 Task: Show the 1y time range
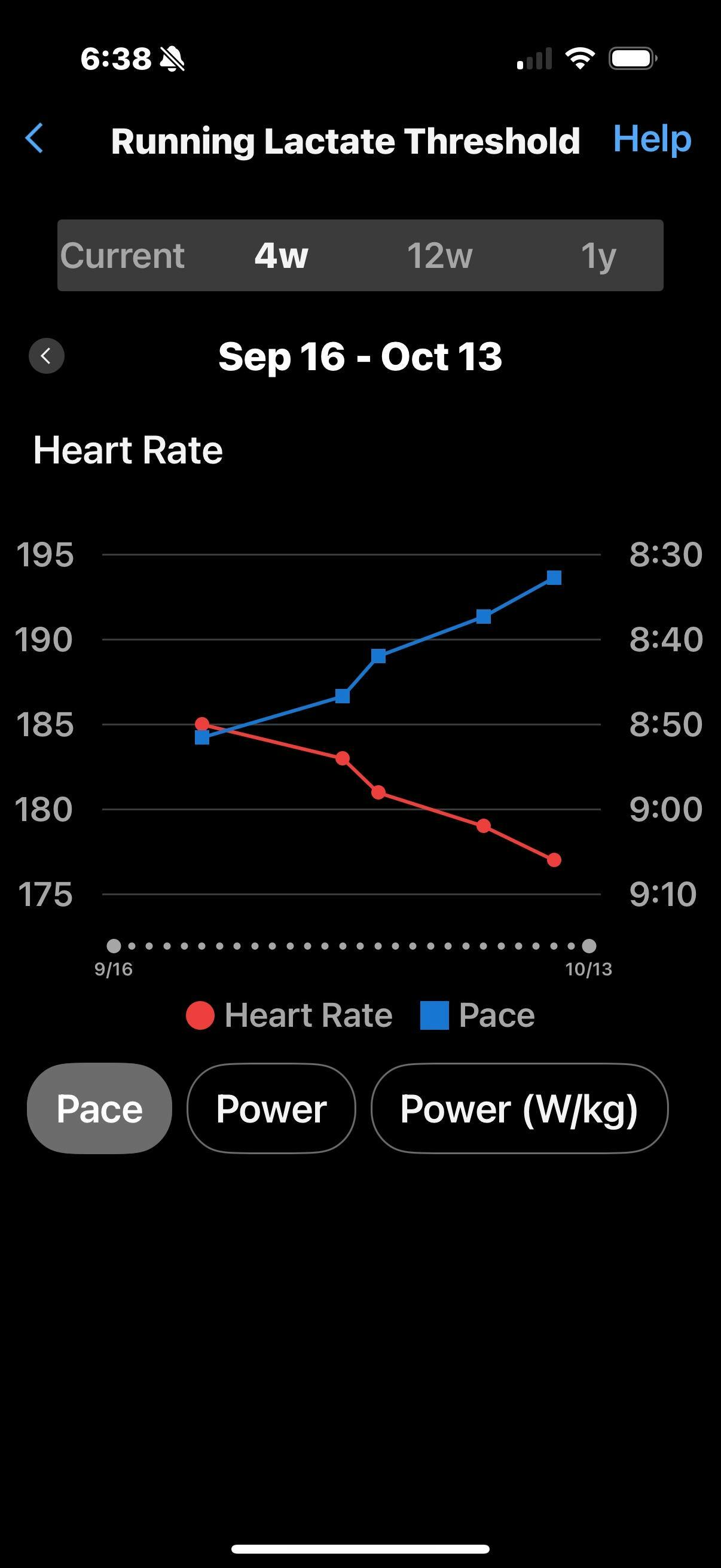598,255
